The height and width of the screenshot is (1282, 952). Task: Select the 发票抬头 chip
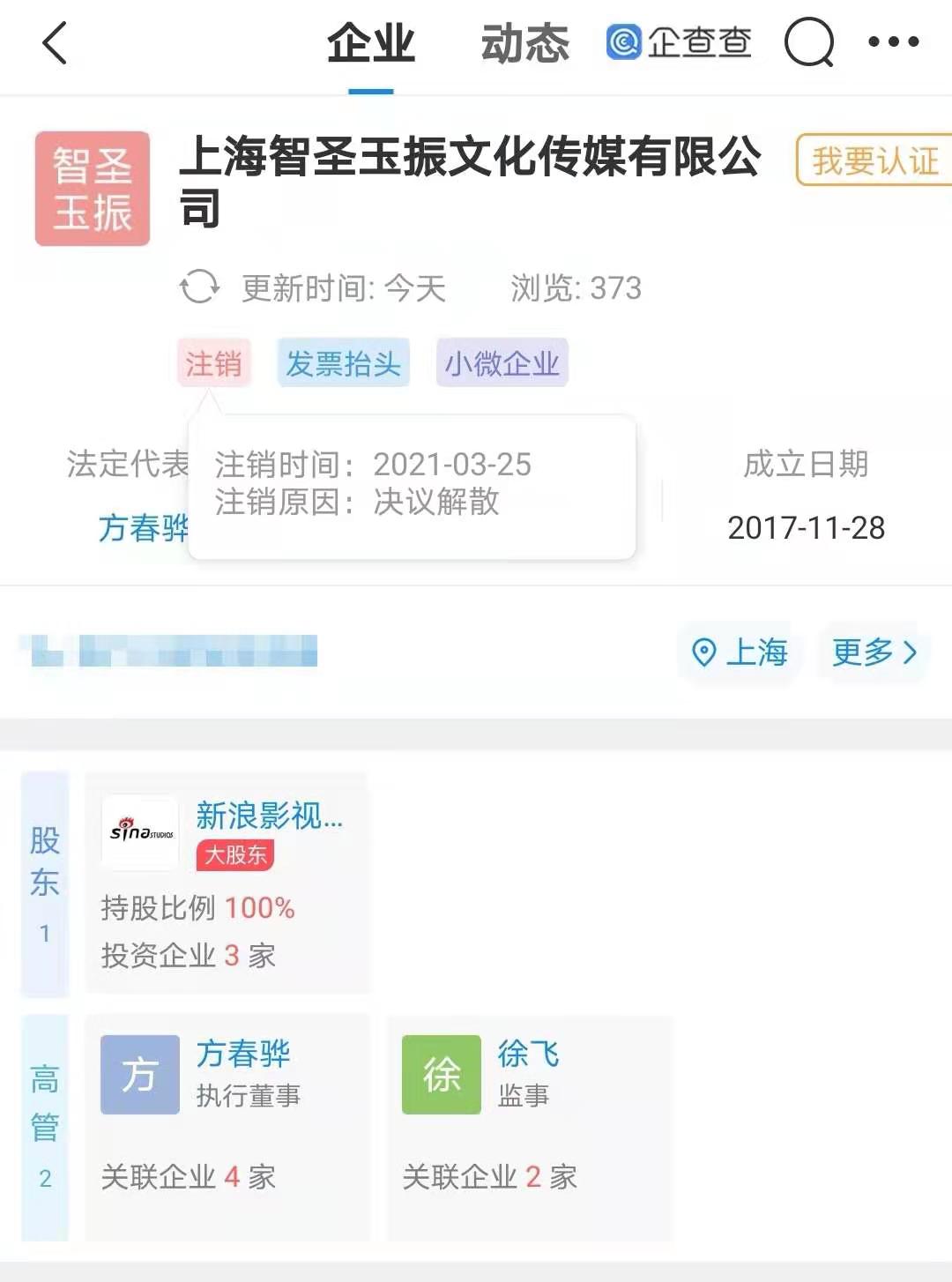(343, 363)
